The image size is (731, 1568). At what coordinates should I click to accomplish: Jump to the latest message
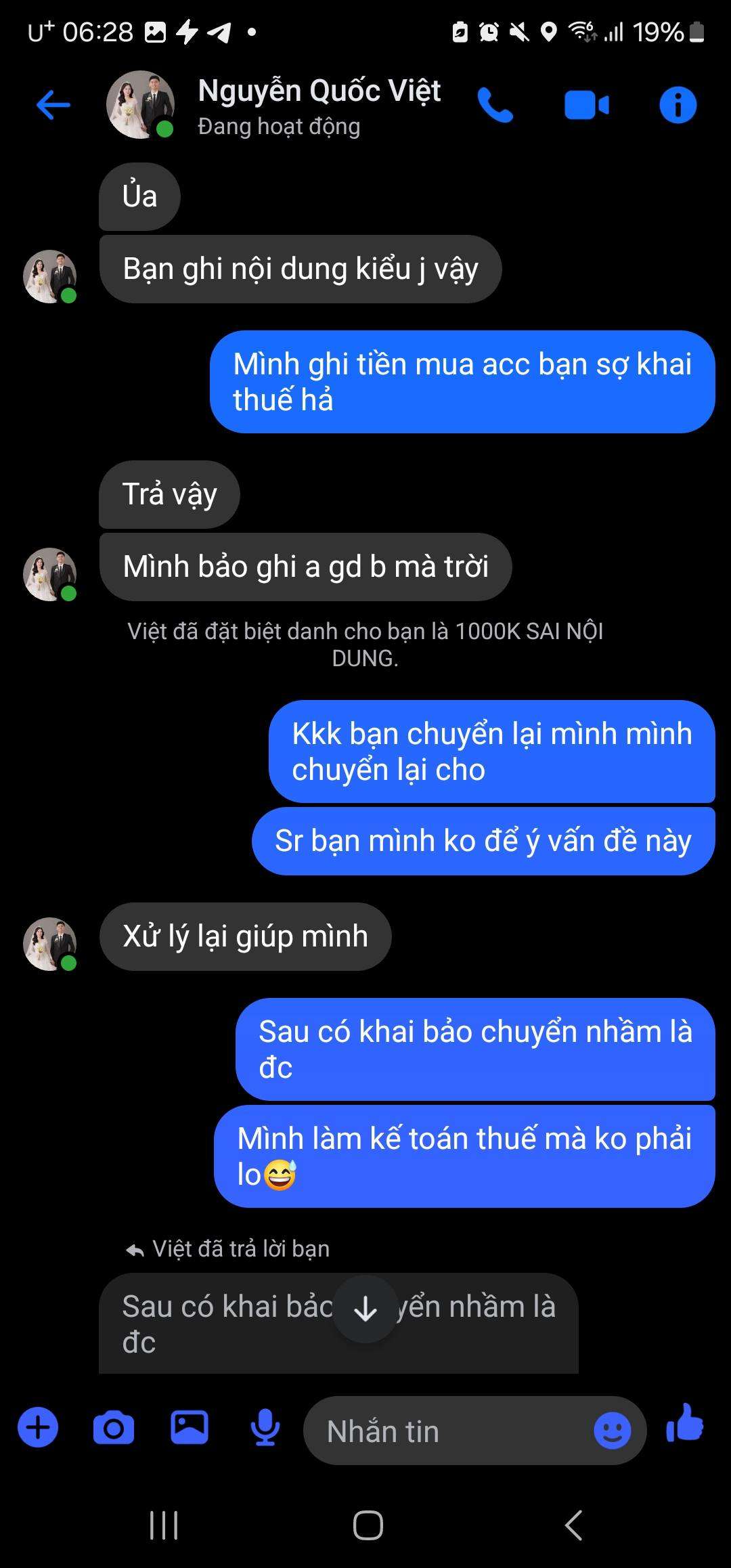(x=365, y=1309)
